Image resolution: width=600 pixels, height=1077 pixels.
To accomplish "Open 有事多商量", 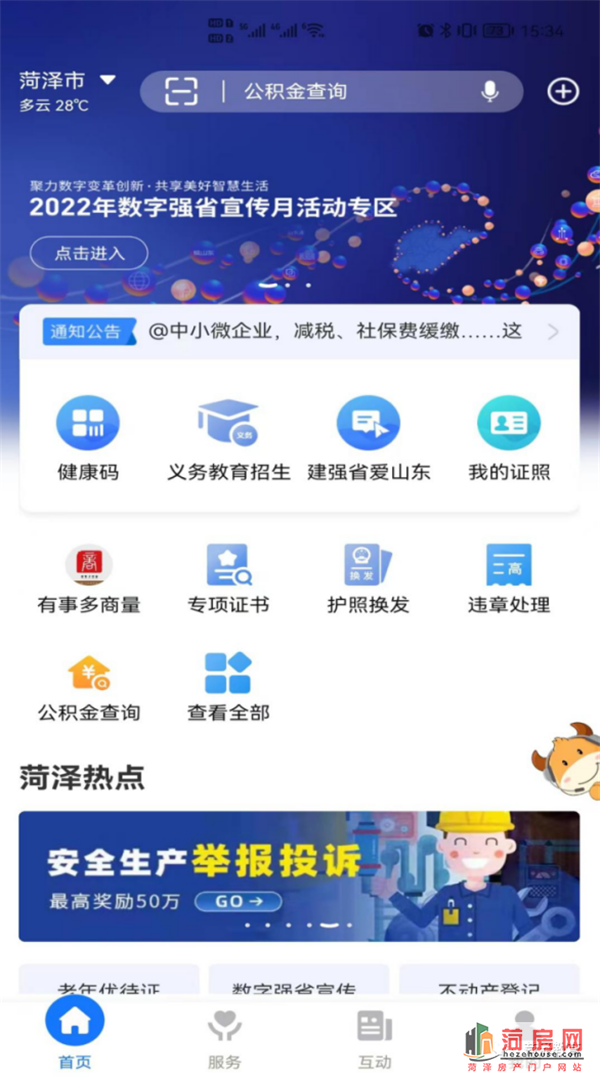I will (89, 579).
